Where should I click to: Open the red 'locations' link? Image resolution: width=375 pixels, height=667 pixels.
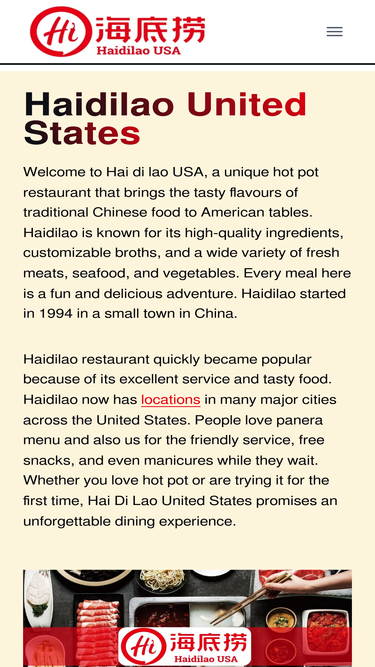point(170,400)
